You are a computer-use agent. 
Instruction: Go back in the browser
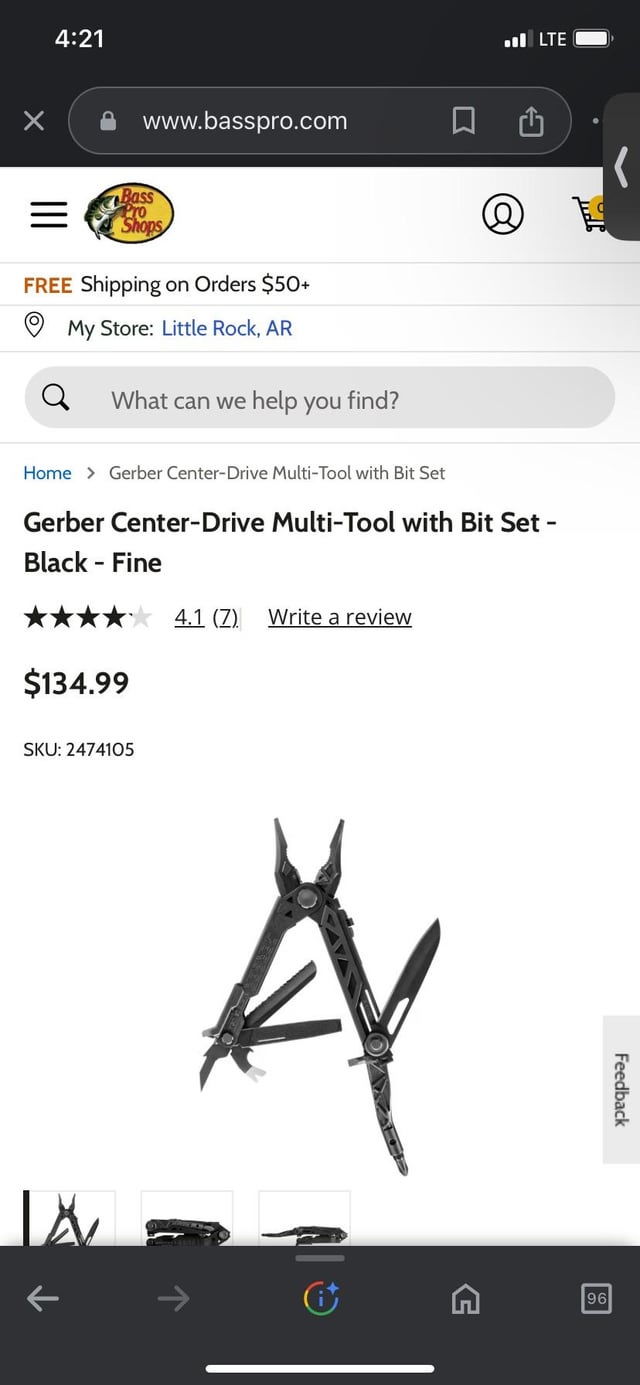42,1298
